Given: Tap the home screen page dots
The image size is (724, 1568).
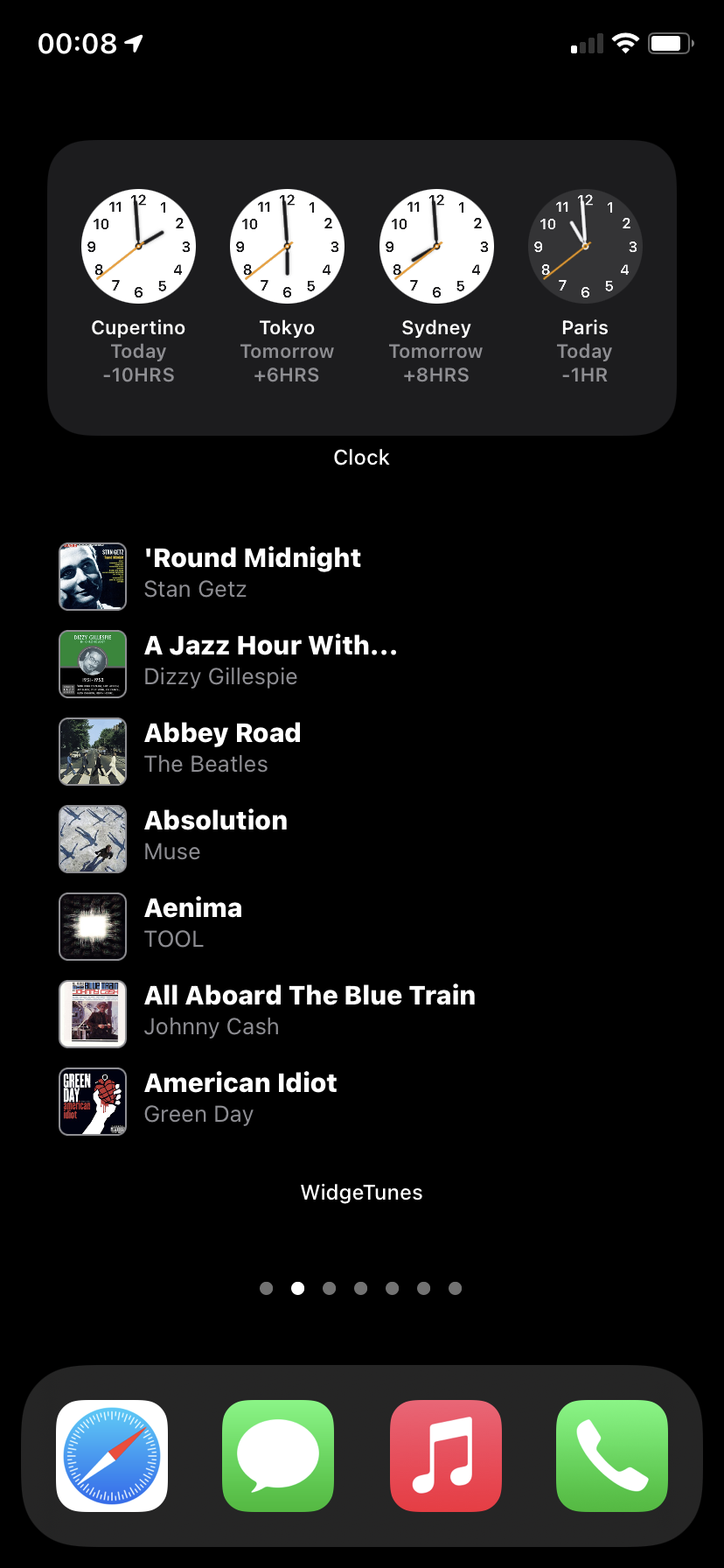Looking at the screenshot, I should click(x=361, y=1288).
